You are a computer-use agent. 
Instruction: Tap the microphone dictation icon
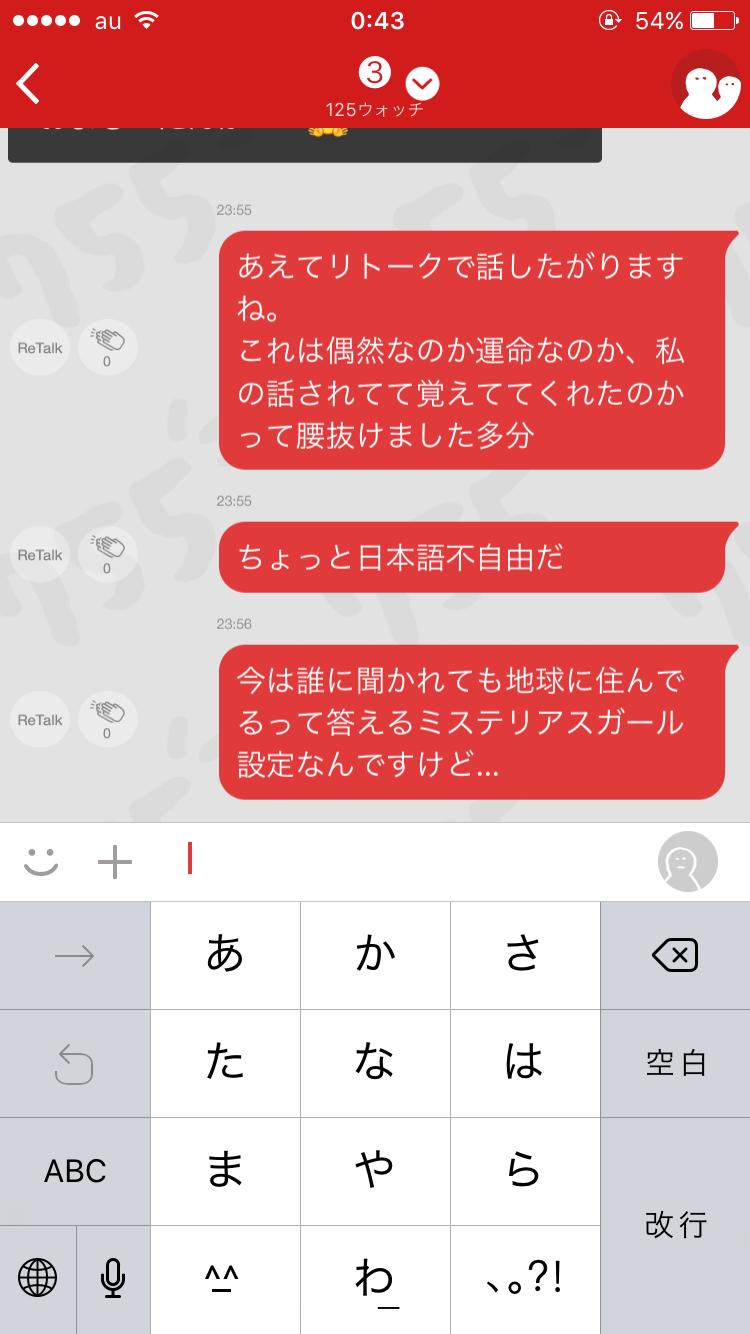click(112, 1279)
